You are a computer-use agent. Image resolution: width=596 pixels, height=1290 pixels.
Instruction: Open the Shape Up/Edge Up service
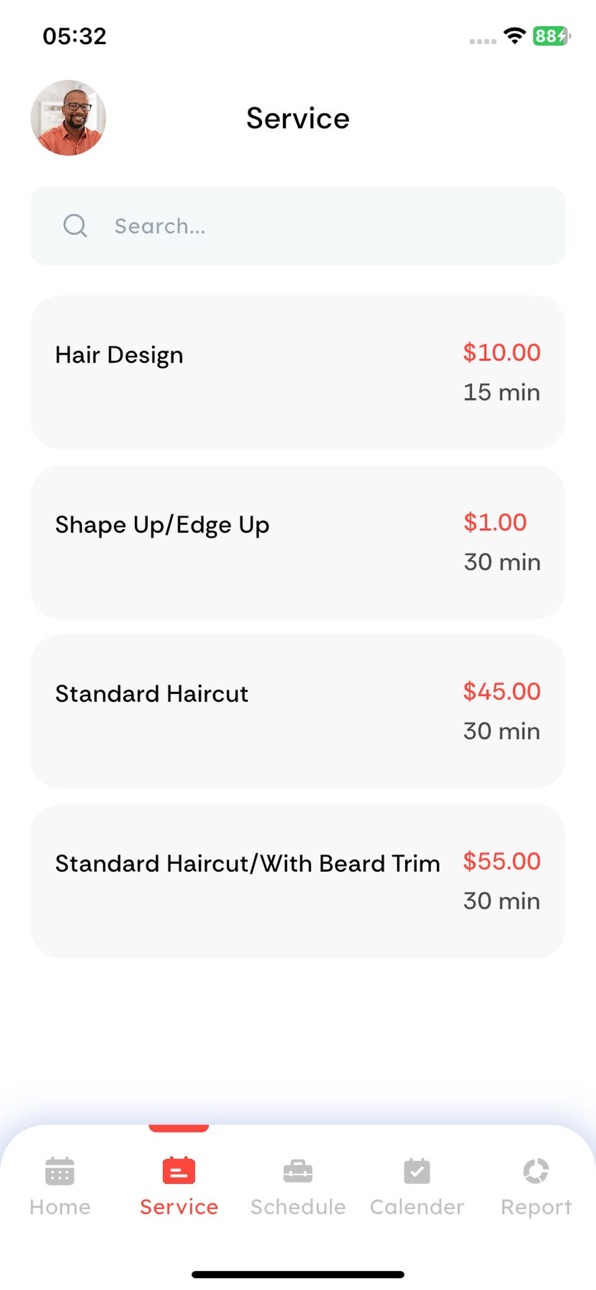point(298,542)
